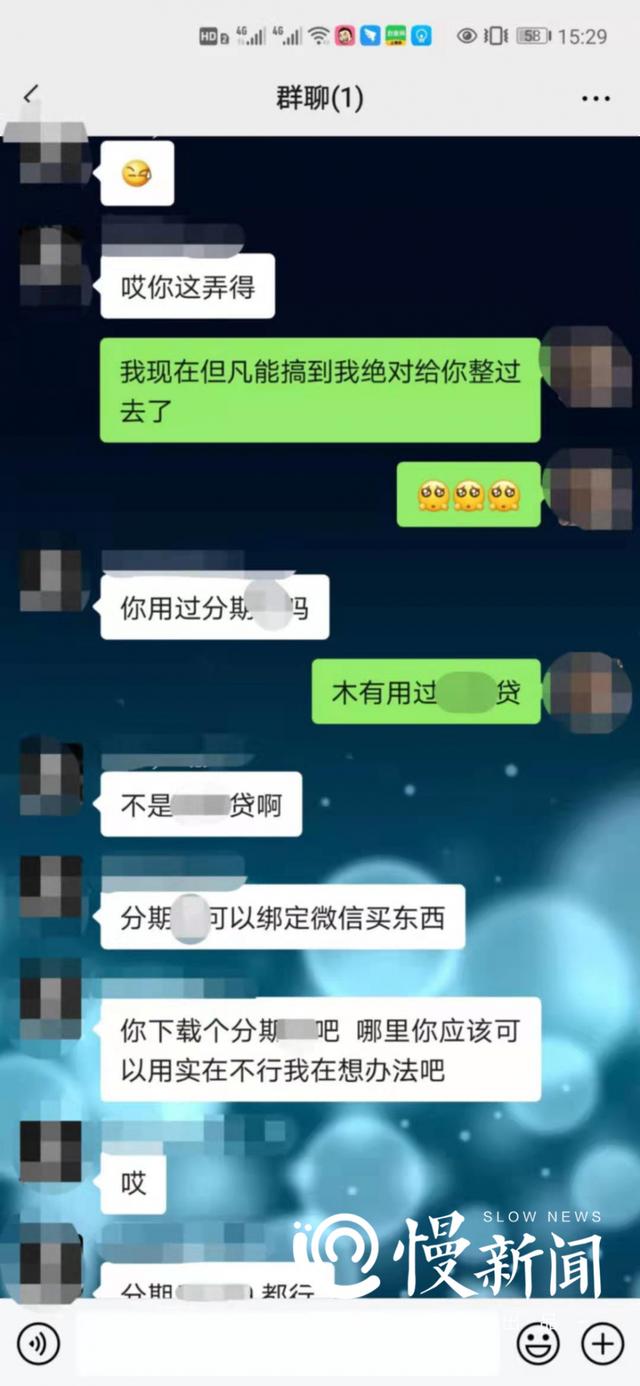This screenshot has height=1386, width=640.
Task: Switch to voice message input
Action: pos(38,1343)
